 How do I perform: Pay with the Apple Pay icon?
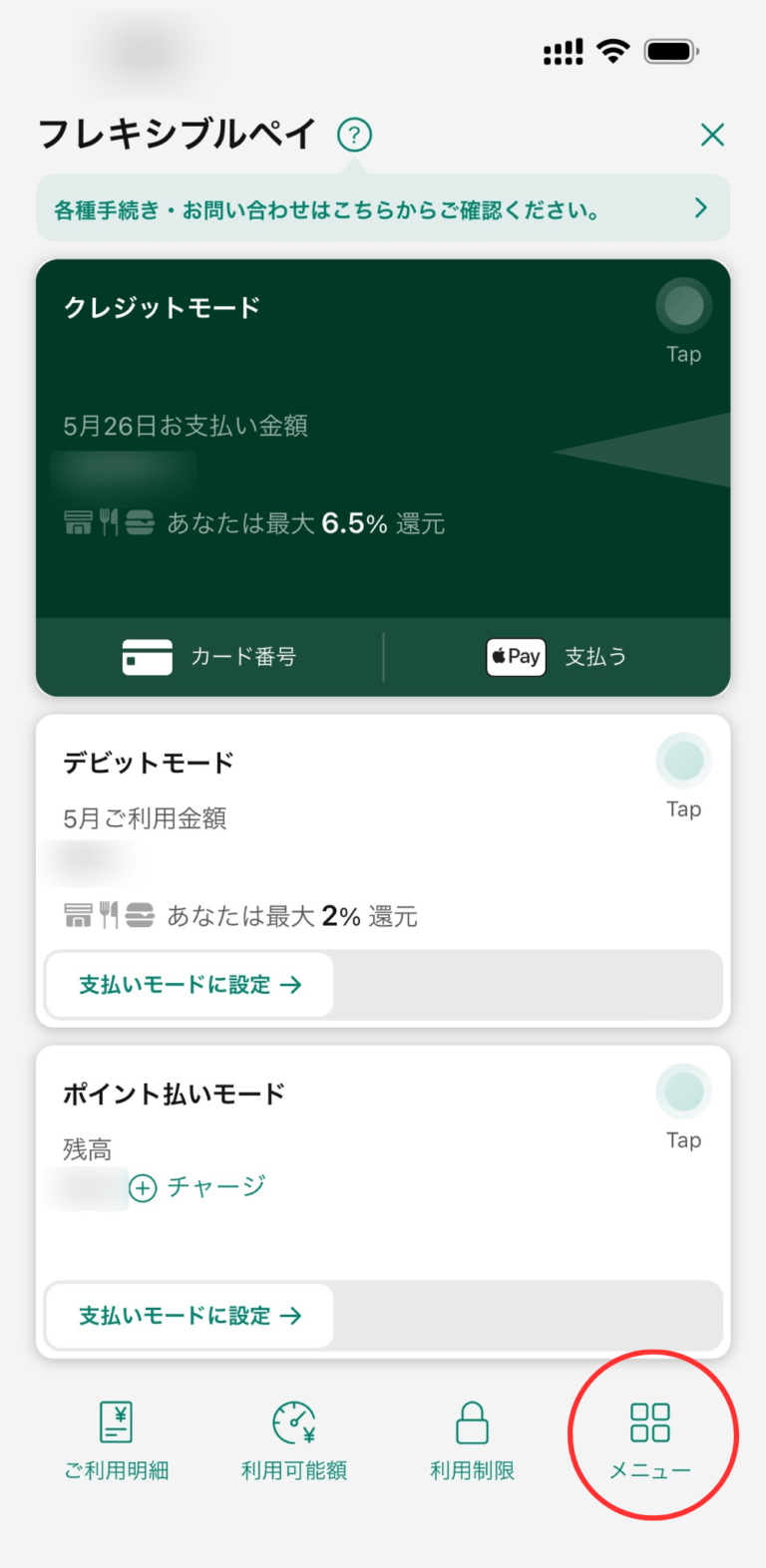click(x=515, y=657)
